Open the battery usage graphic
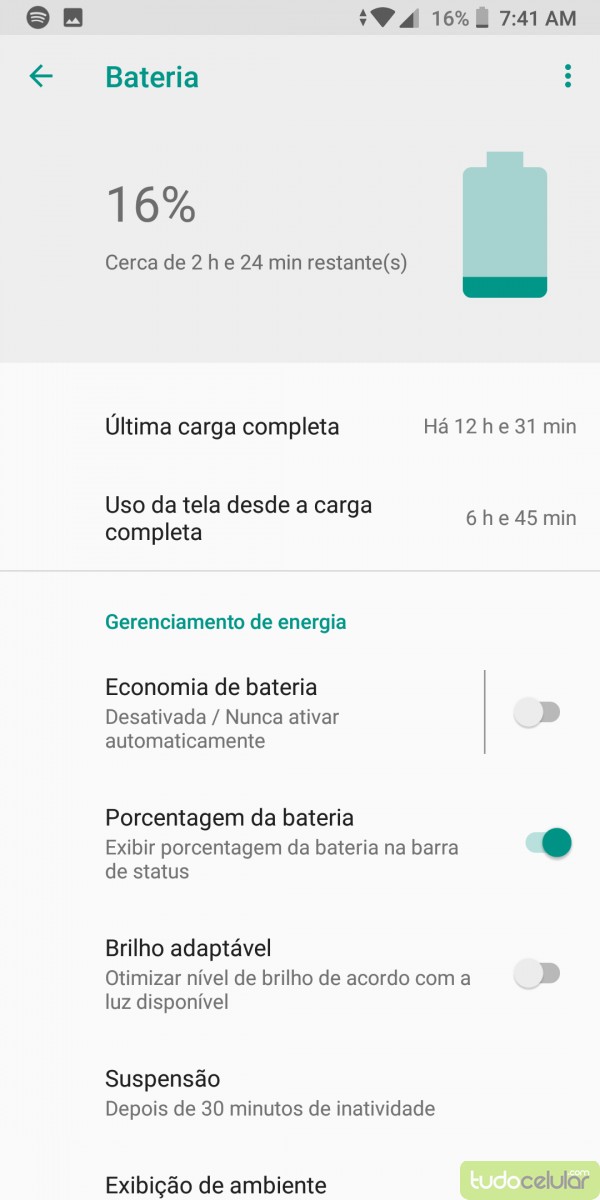Viewport: 600px width, 1200px height. (504, 226)
